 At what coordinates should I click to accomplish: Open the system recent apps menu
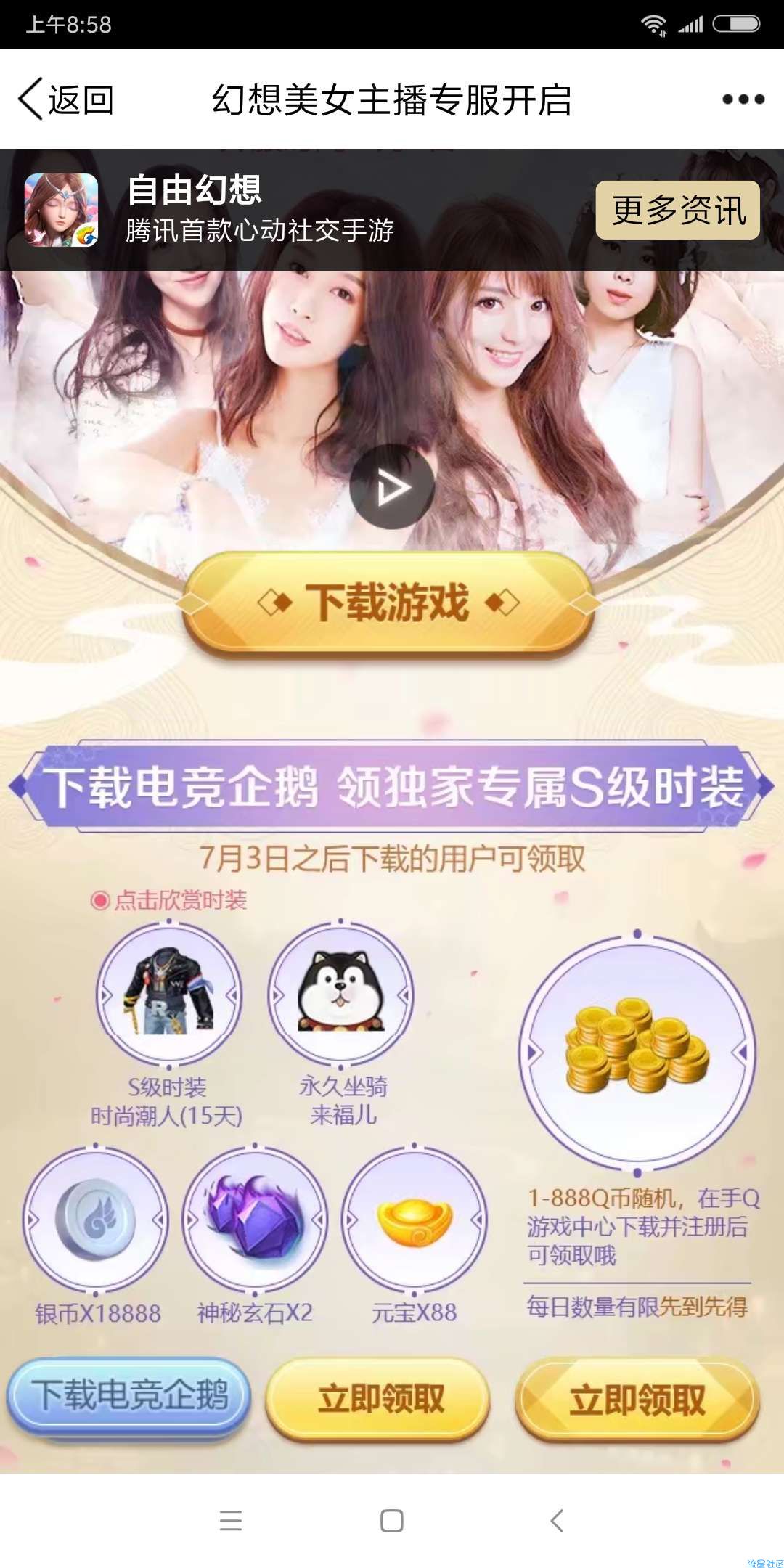[x=231, y=1521]
